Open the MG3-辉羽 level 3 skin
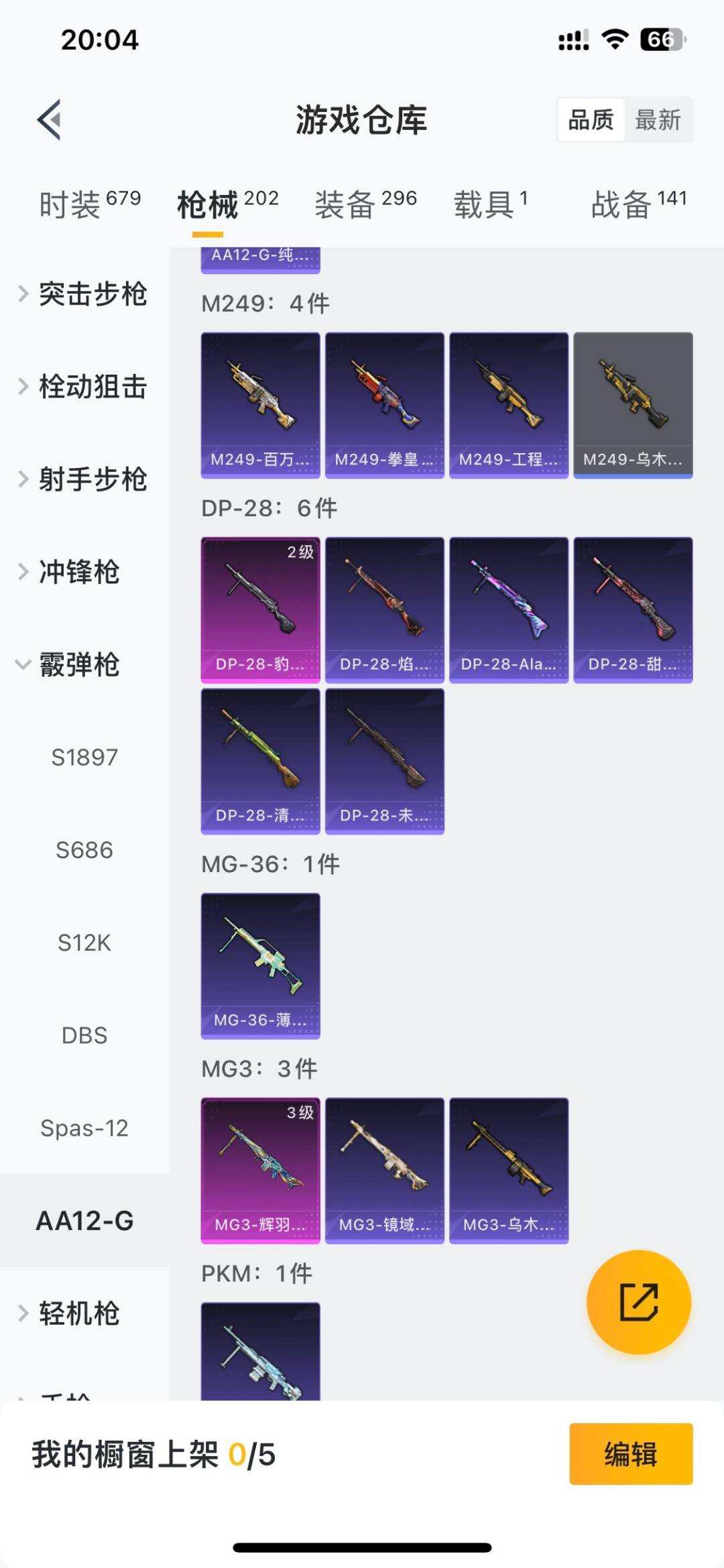 pos(260,1170)
